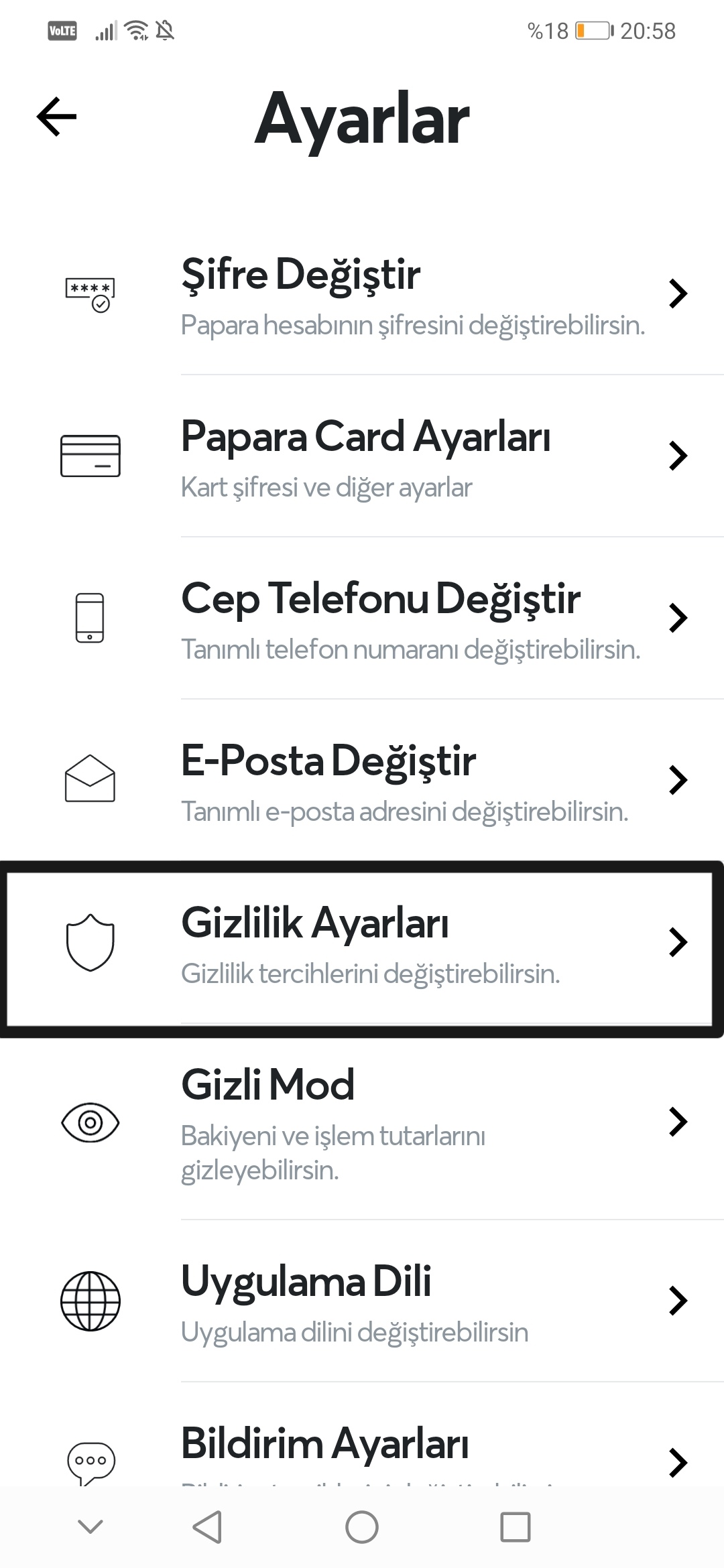The height and width of the screenshot is (1568, 724).
Task: Select Cep Telefonu Değiştir
Action: [x=362, y=618]
